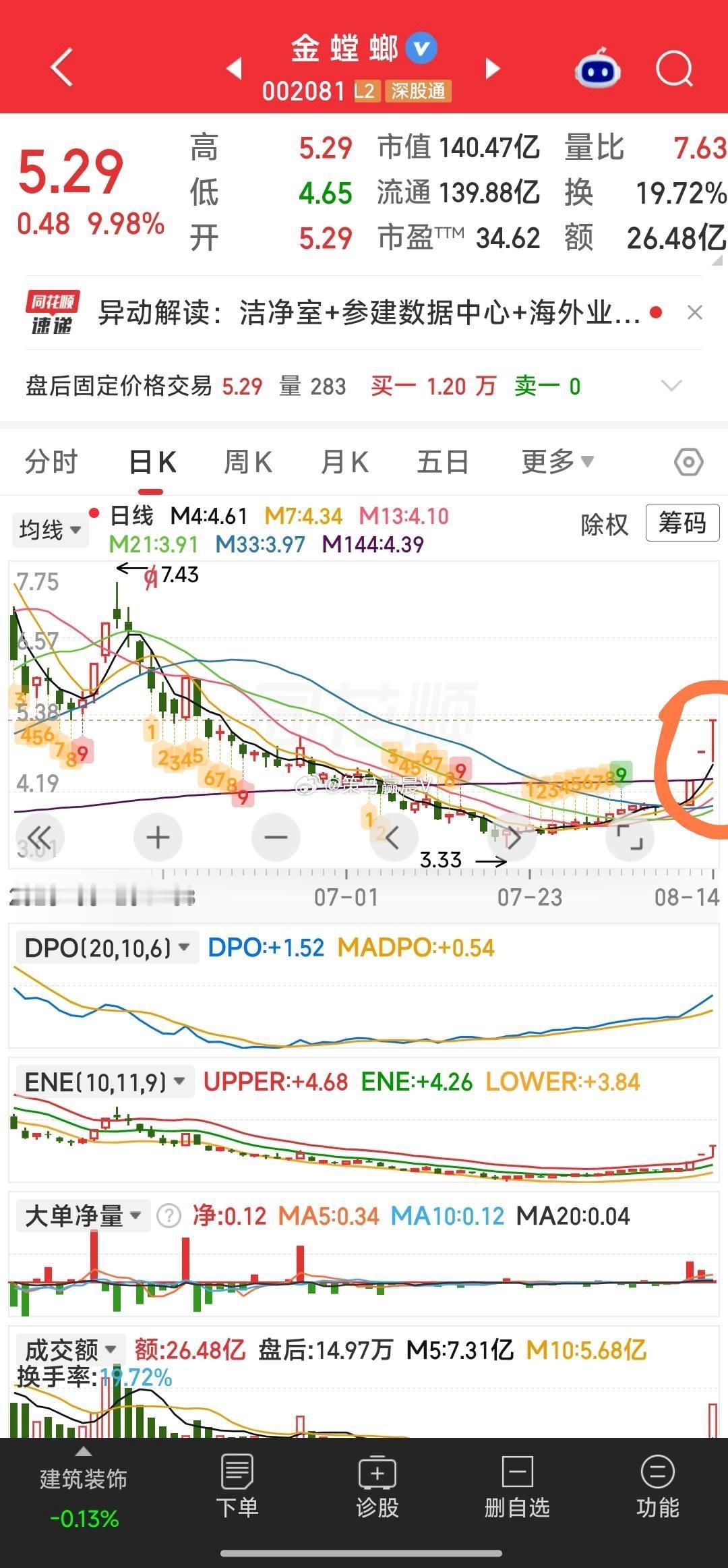Open the search magnifier icon
The height and width of the screenshot is (1568, 728).
coord(675,68)
